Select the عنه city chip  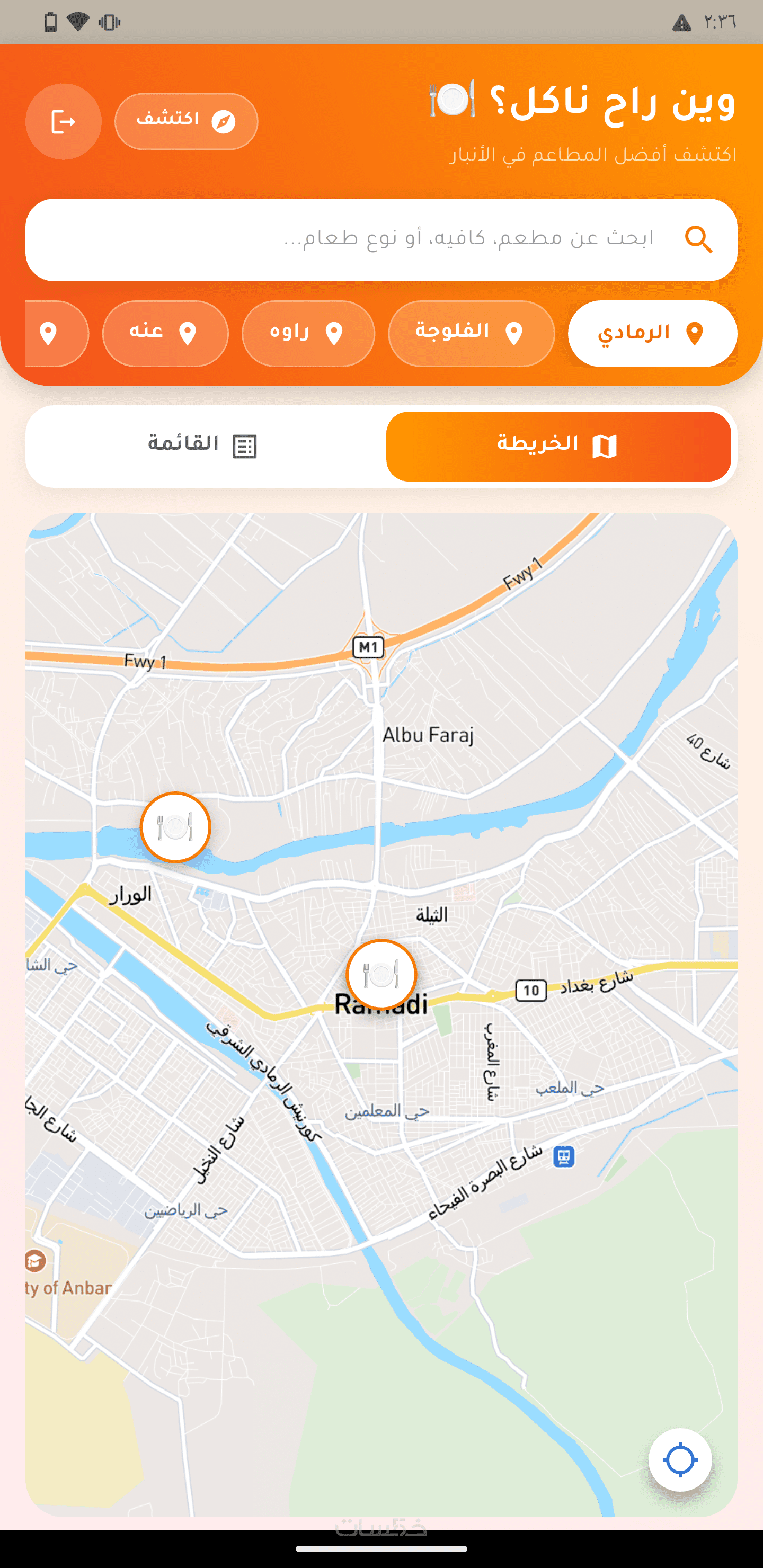click(165, 334)
